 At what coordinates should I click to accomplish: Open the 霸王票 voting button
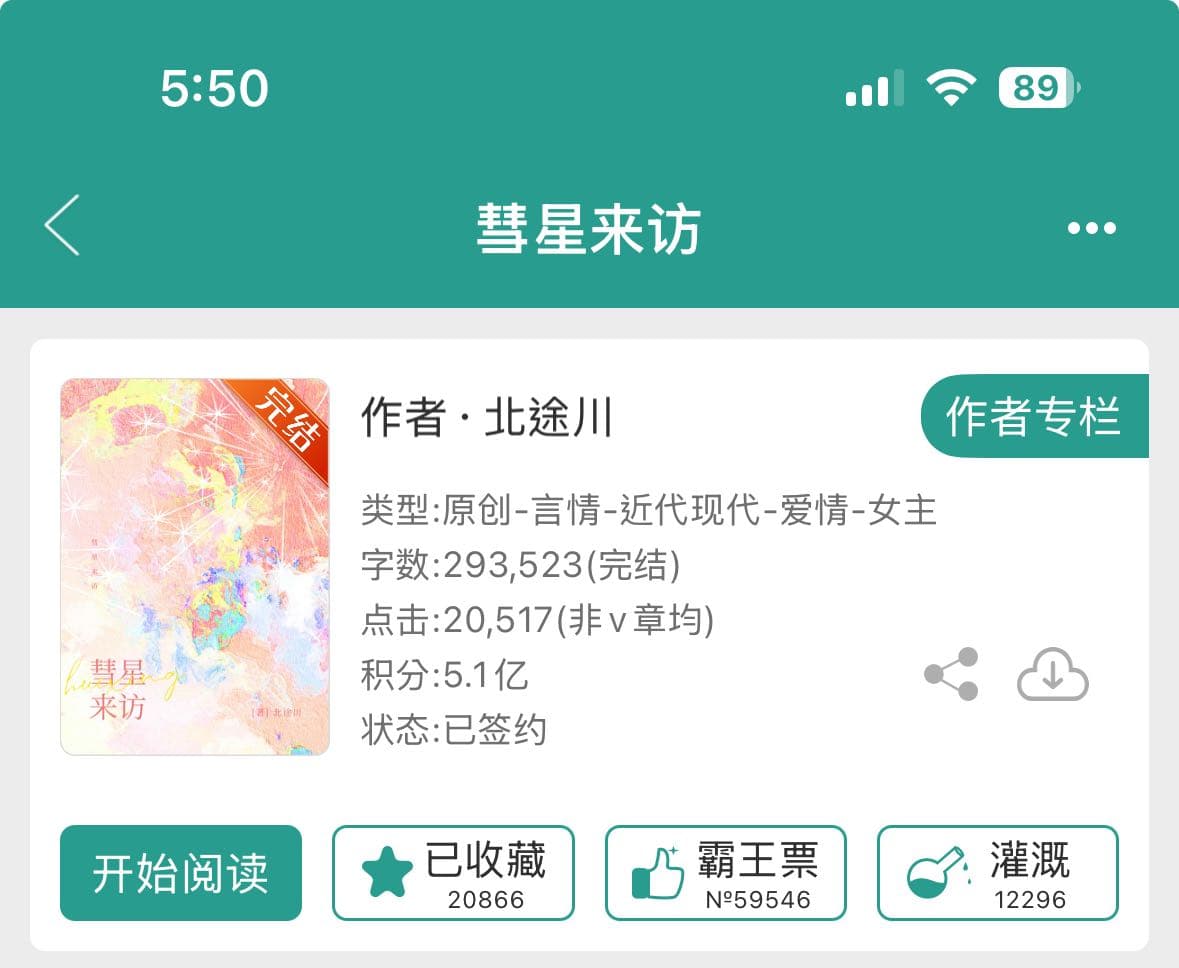coord(726,872)
